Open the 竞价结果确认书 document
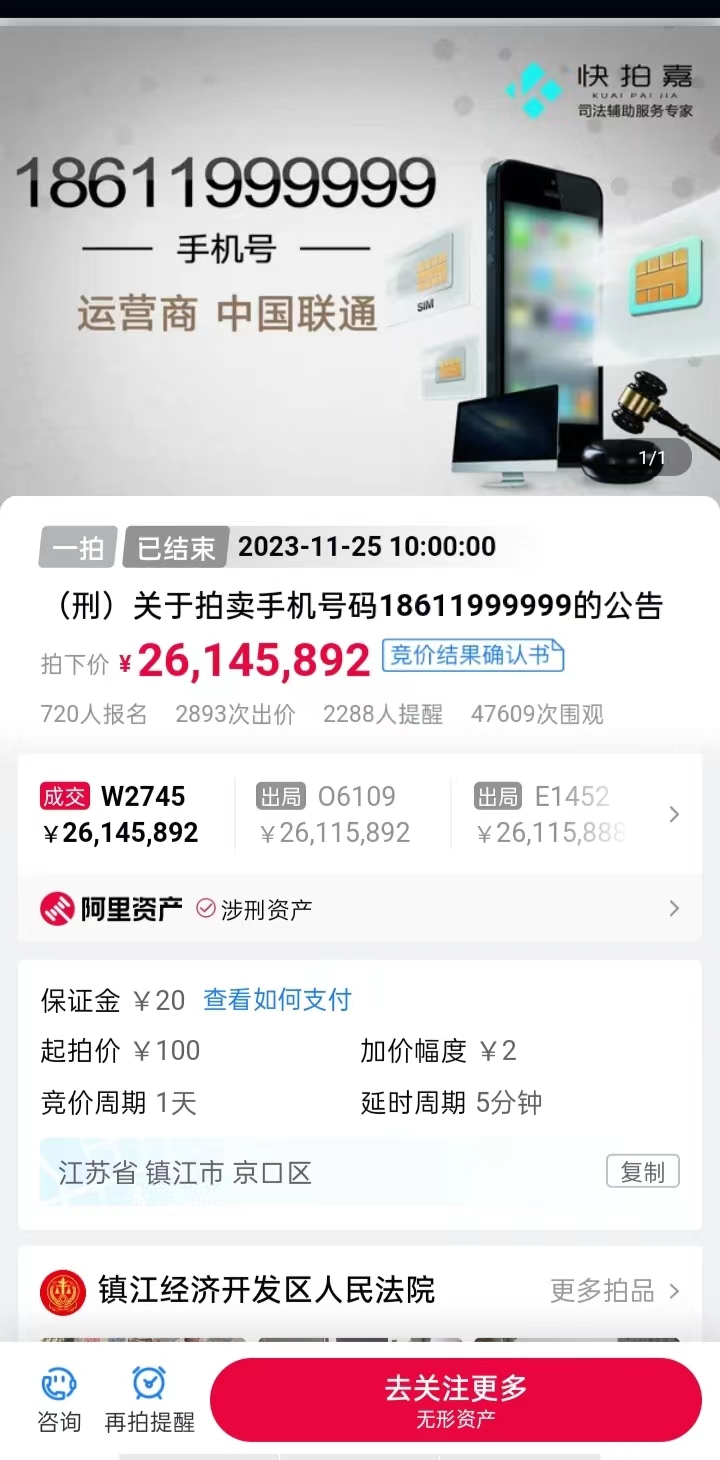The width and height of the screenshot is (720, 1460). [x=472, y=656]
